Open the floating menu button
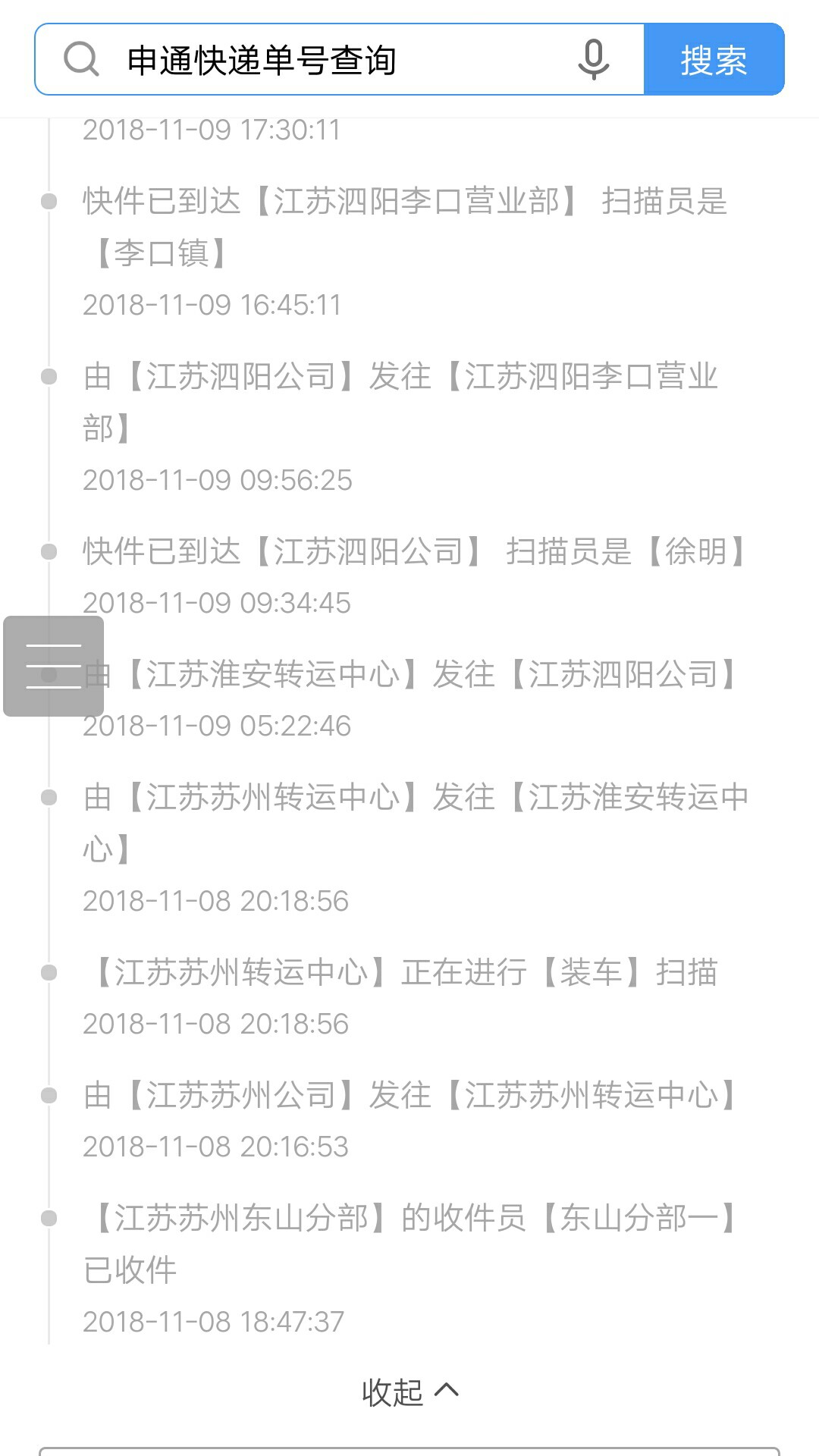Screen dimensions: 819x1456 [x=54, y=666]
